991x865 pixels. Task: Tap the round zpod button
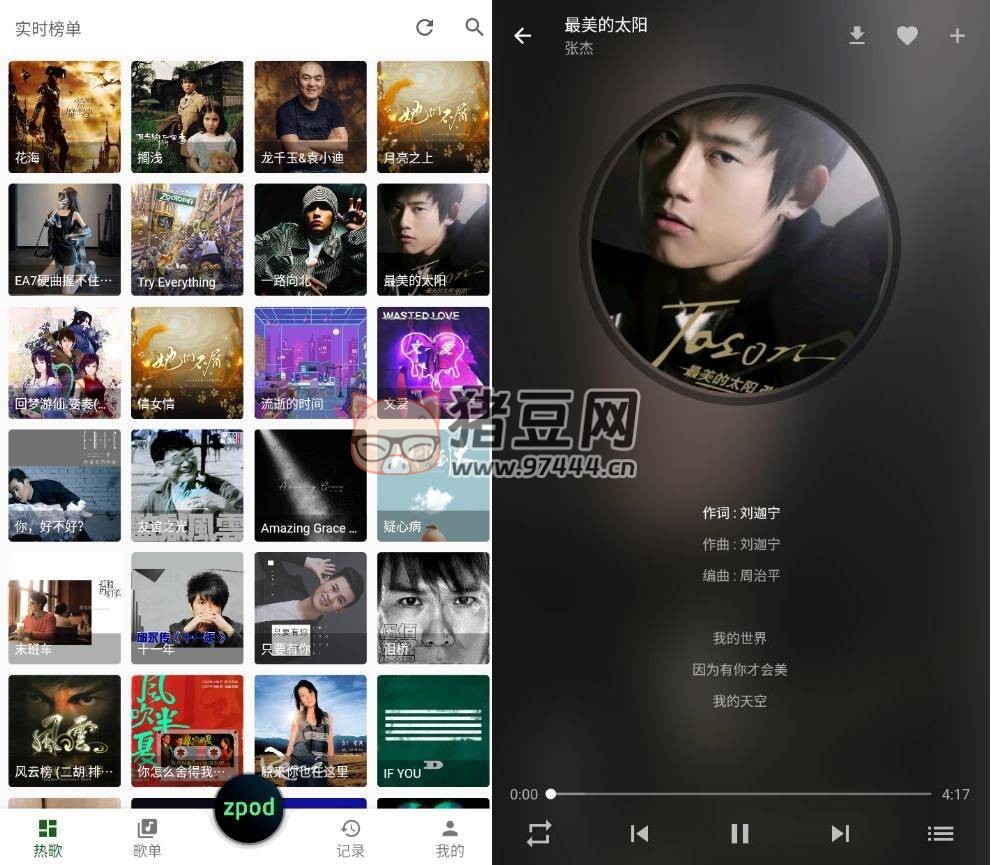(248, 808)
